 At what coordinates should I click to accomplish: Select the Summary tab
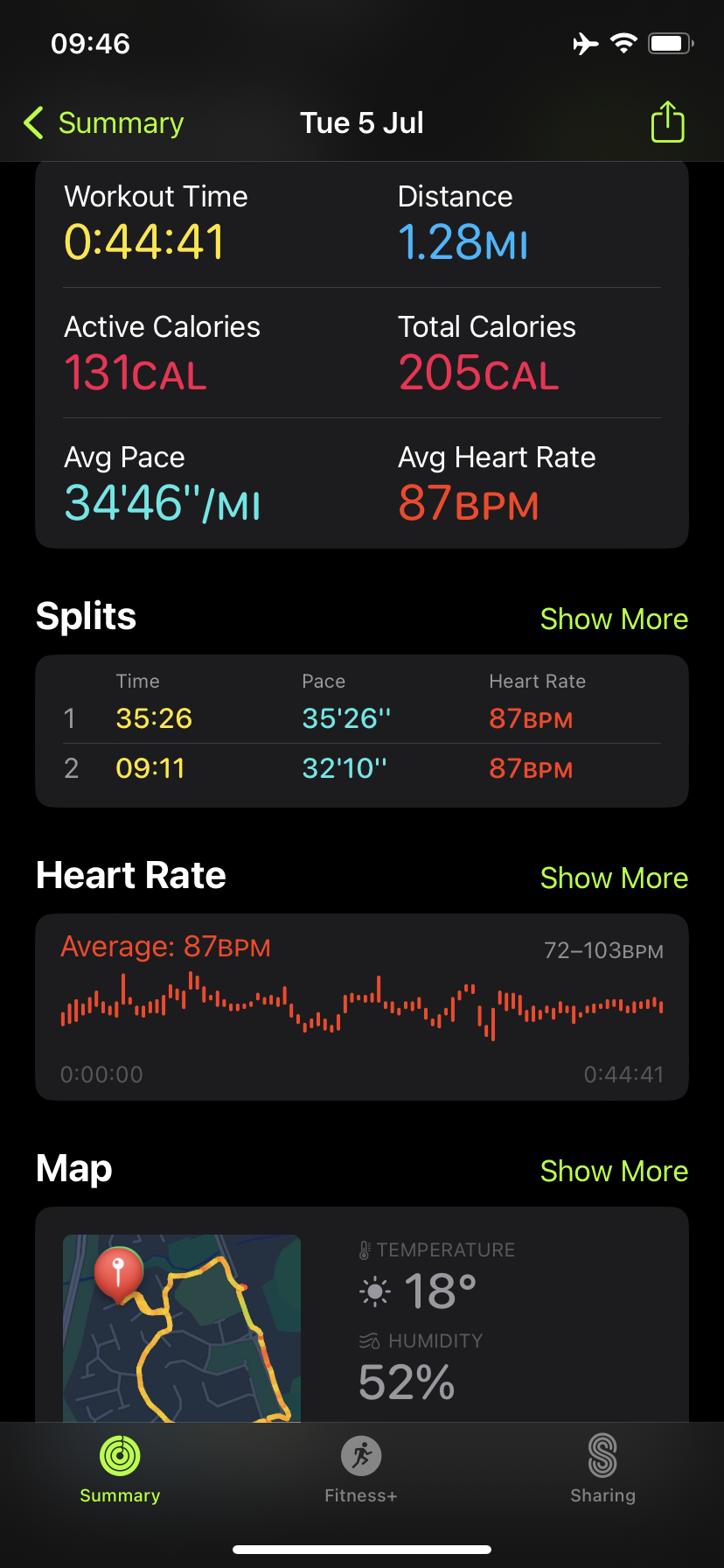[120, 1470]
